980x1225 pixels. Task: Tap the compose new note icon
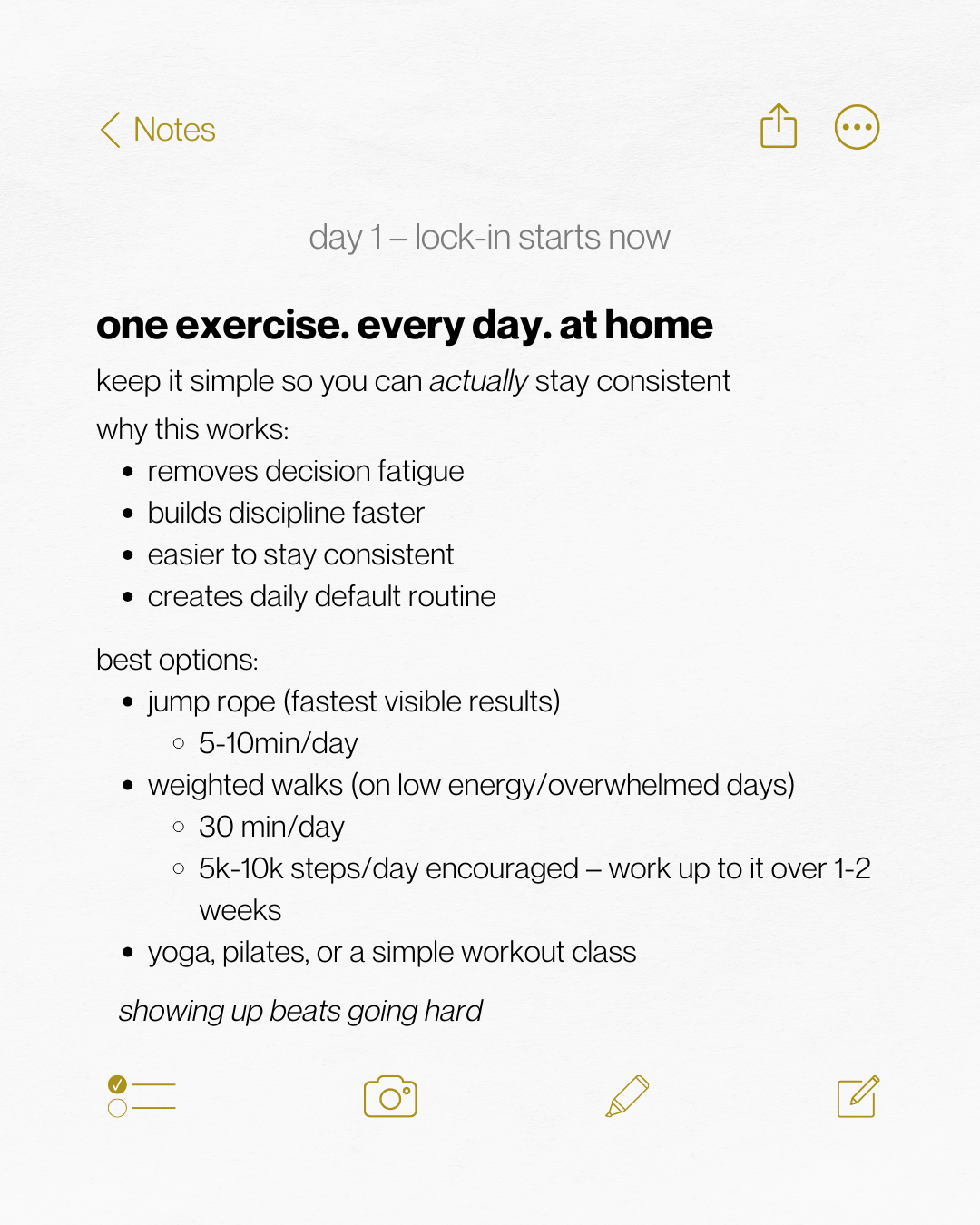tap(856, 1096)
